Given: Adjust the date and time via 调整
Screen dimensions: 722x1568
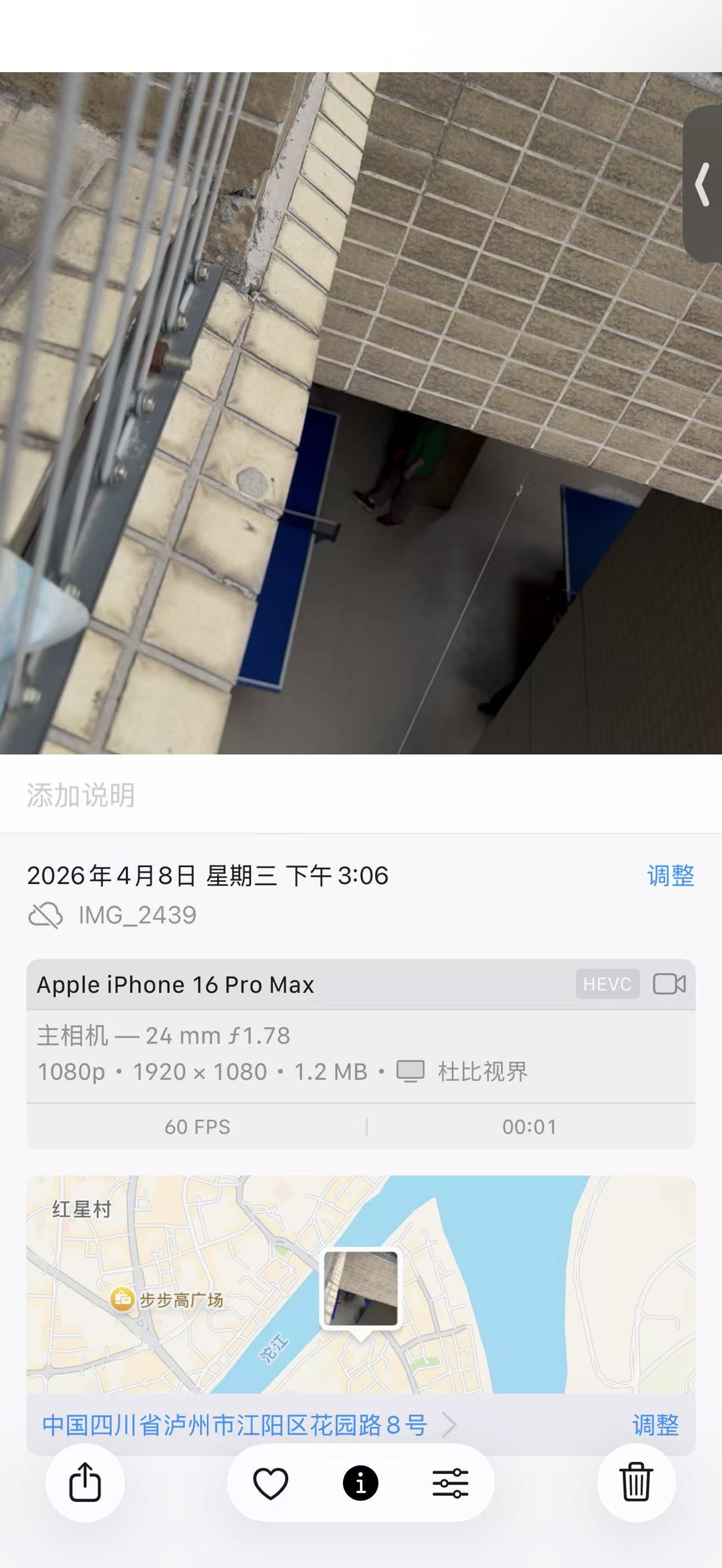Looking at the screenshot, I should (x=670, y=875).
